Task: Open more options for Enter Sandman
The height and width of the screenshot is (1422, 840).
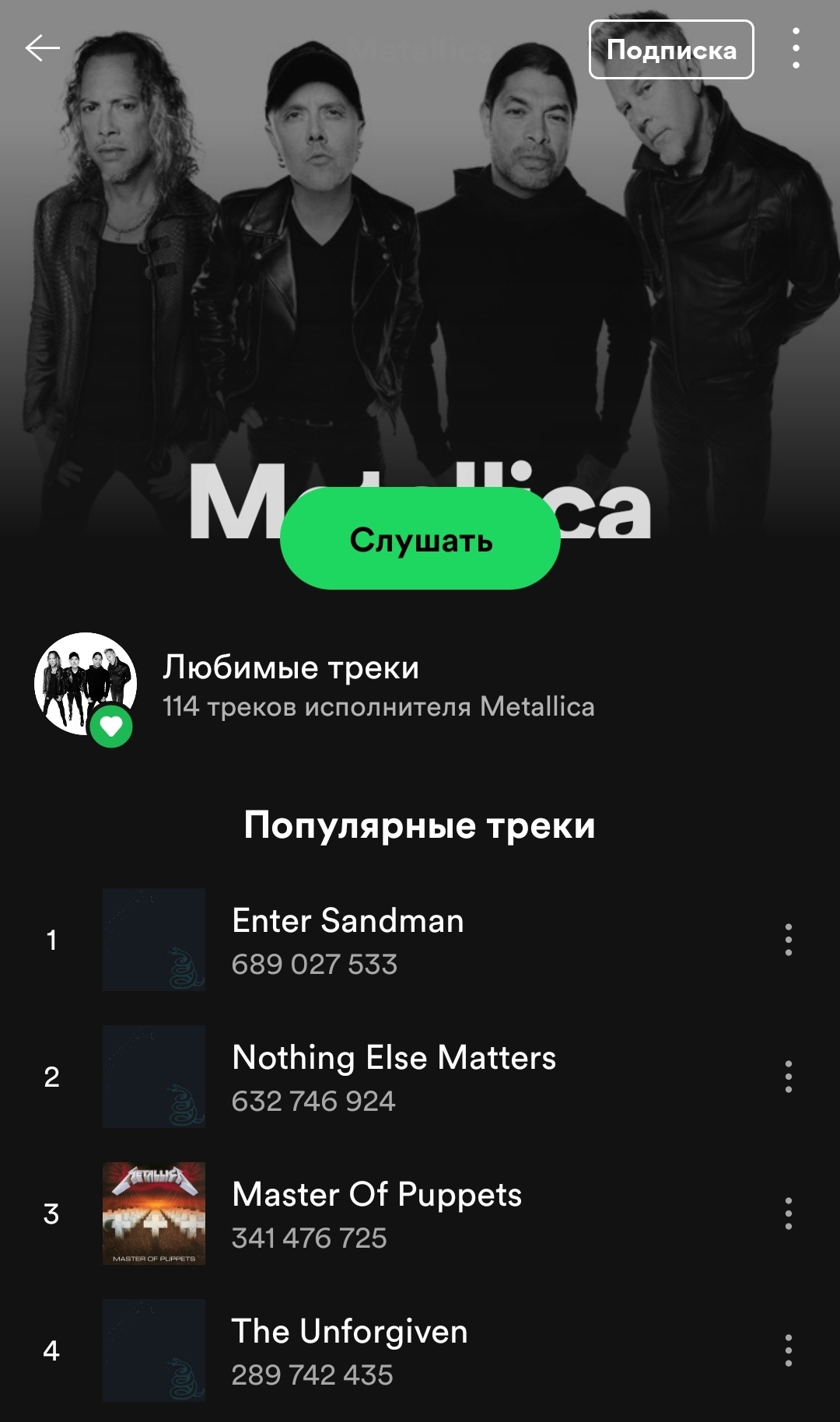Action: 788,940
